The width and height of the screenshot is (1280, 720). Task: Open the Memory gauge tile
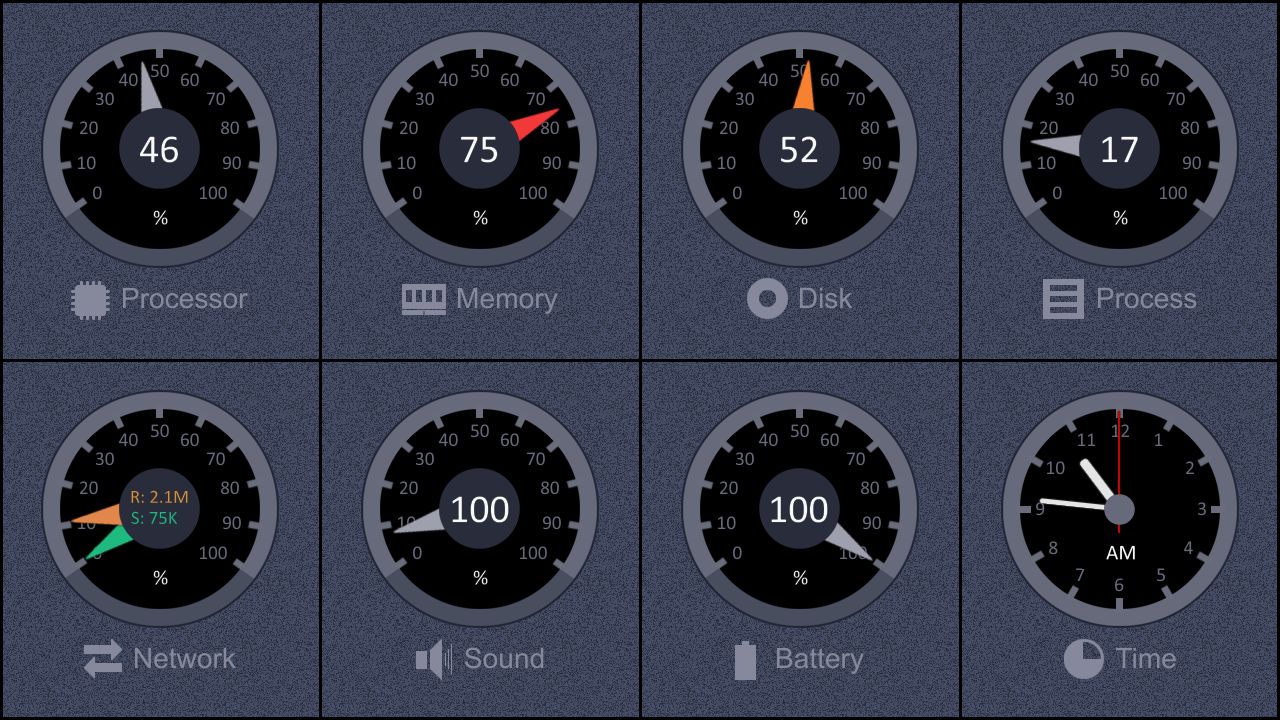tap(480, 180)
